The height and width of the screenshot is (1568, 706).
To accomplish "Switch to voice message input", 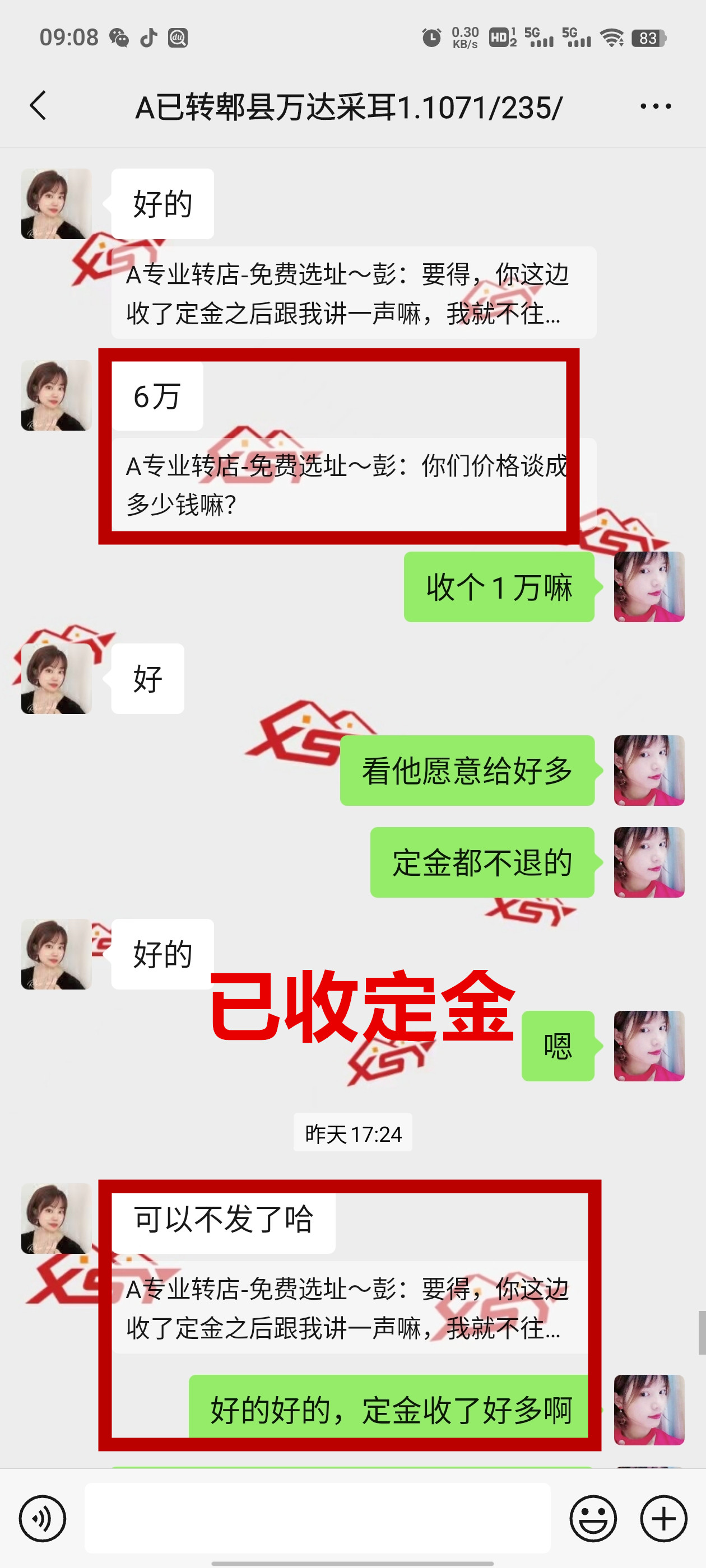I will coord(42,1518).
